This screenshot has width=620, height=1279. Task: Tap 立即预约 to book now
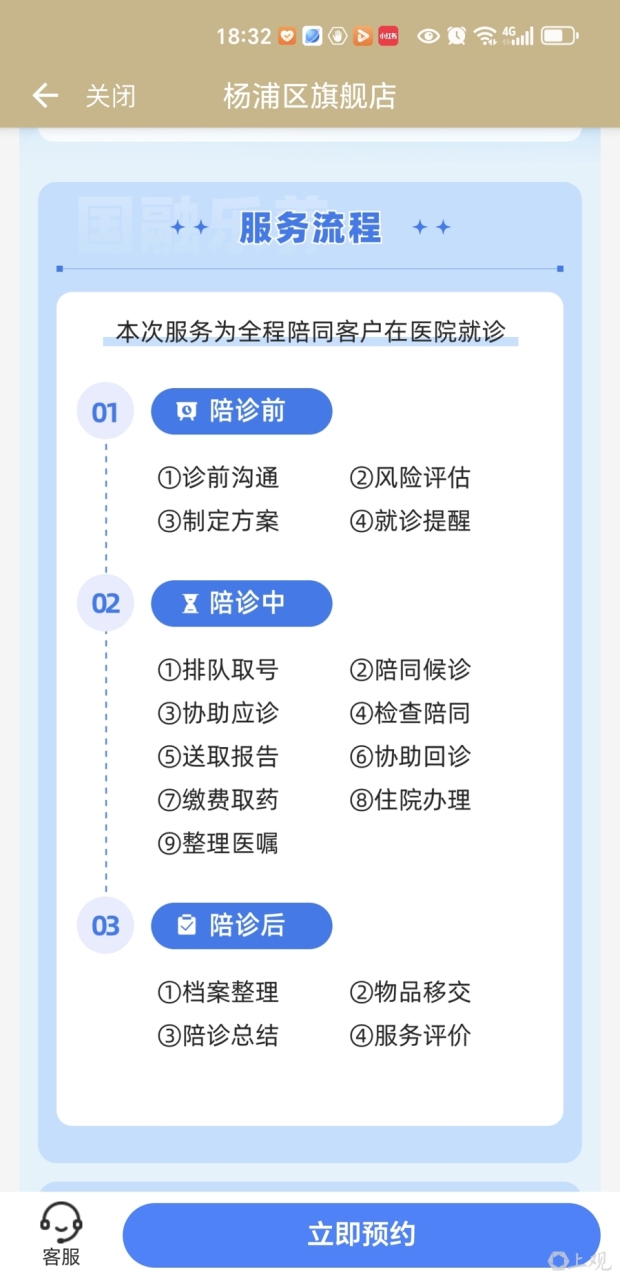click(361, 1235)
